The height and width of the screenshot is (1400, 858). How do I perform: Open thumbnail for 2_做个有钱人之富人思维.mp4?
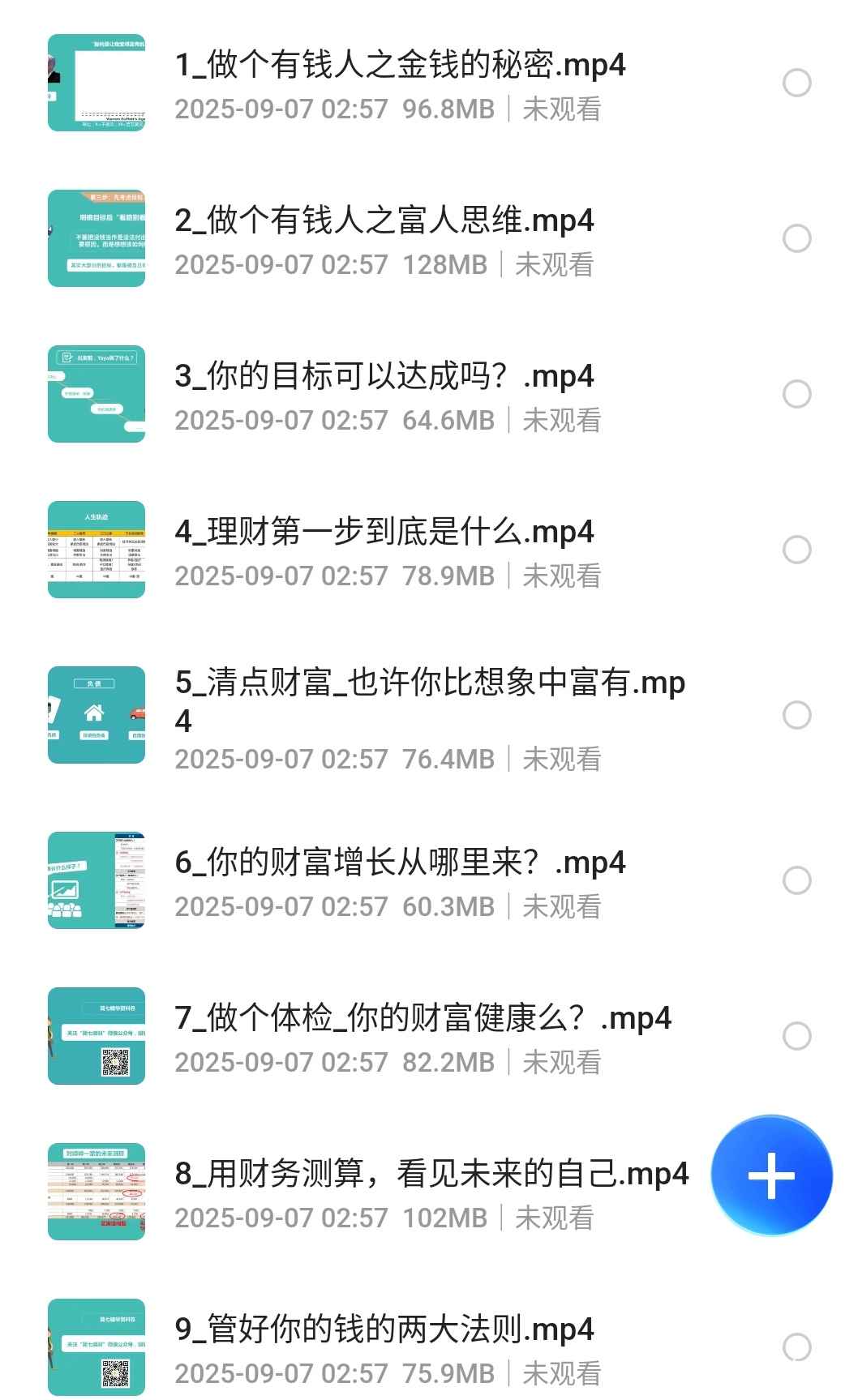(x=97, y=237)
